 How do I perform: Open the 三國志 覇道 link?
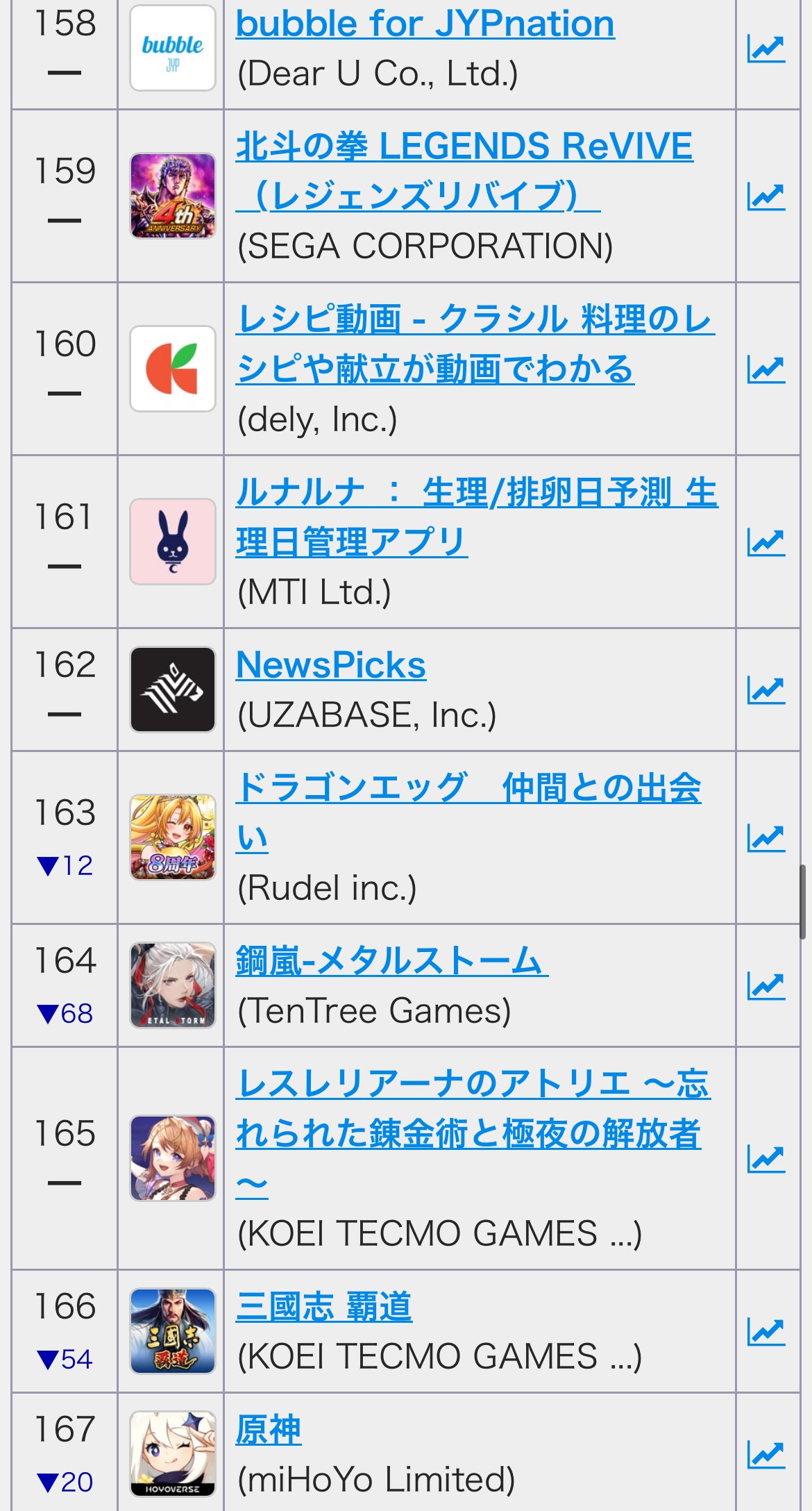[324, 1306]
